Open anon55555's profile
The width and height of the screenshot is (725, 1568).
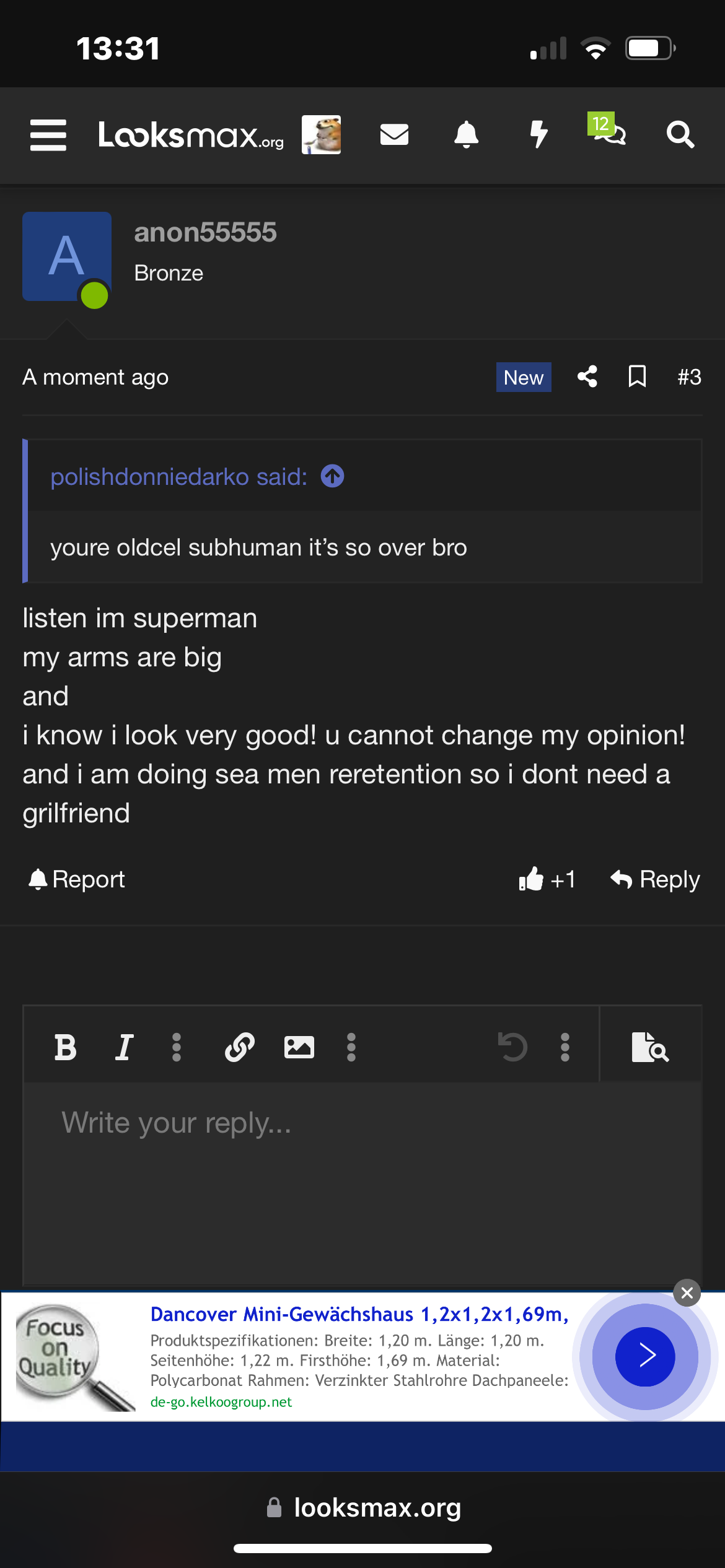[205, 233]
